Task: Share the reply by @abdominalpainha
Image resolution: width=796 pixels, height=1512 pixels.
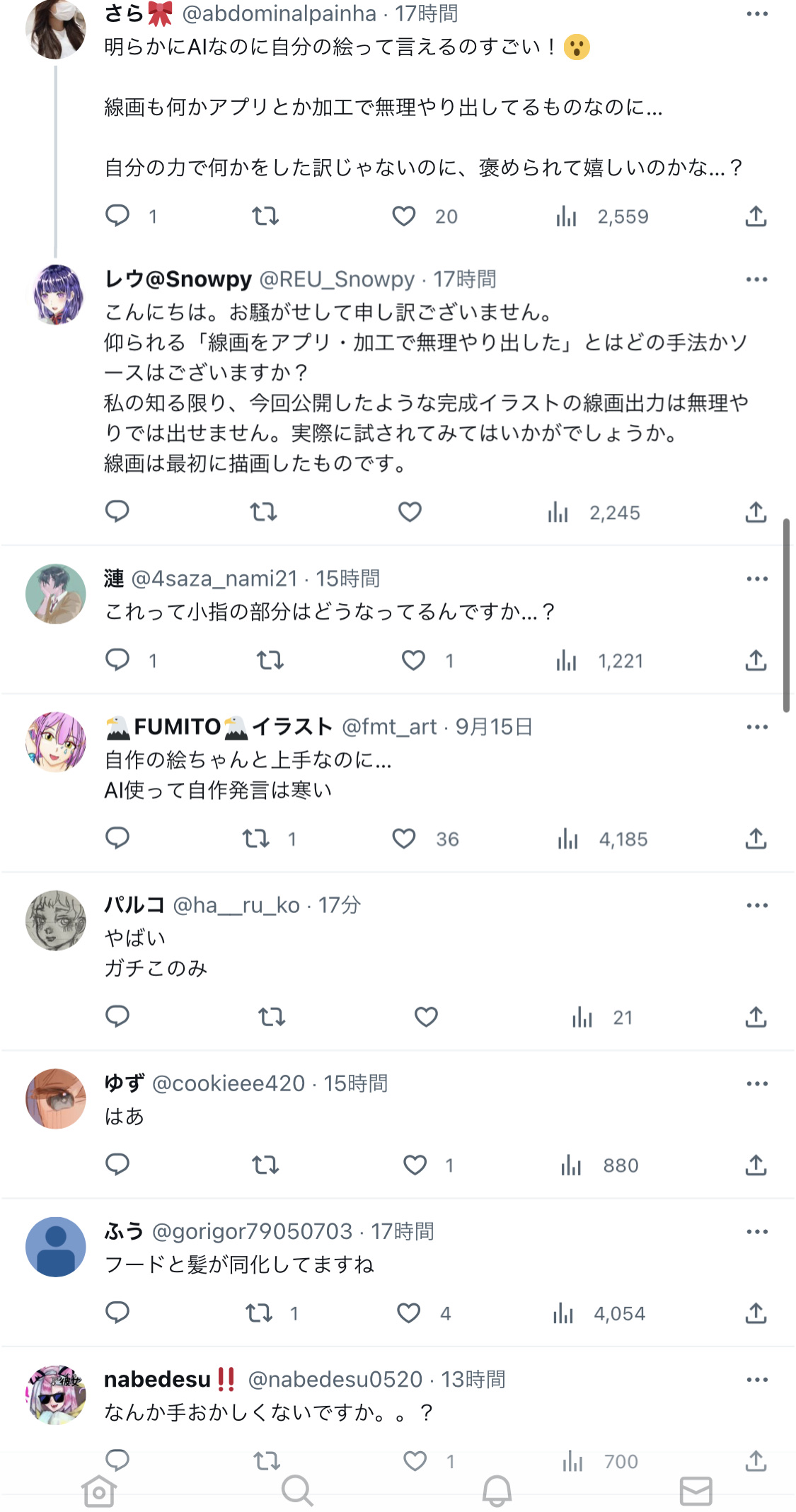Action: pos(756,216)
